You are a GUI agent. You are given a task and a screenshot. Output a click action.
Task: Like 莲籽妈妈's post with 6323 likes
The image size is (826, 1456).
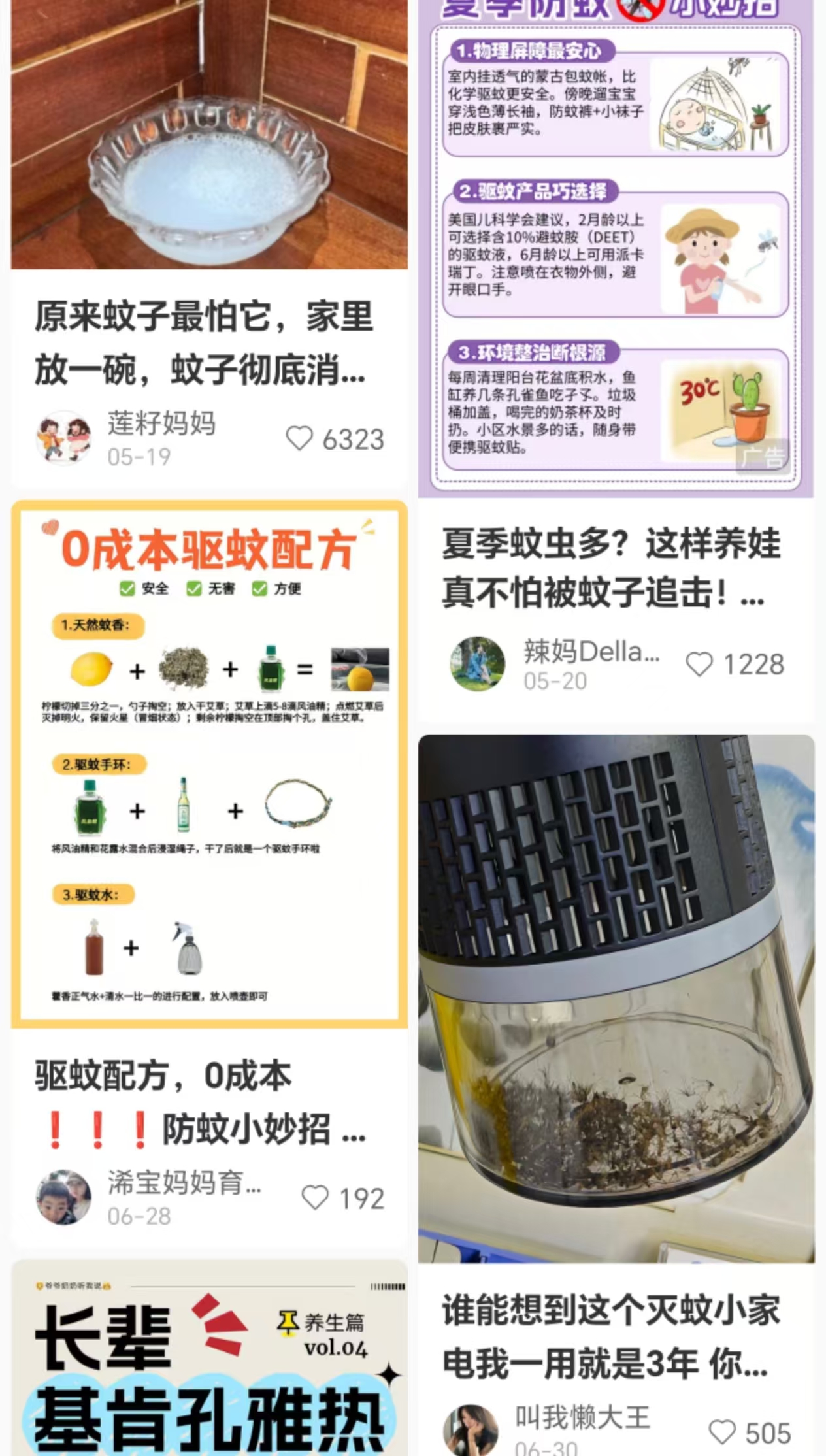[x=299, y=438]
